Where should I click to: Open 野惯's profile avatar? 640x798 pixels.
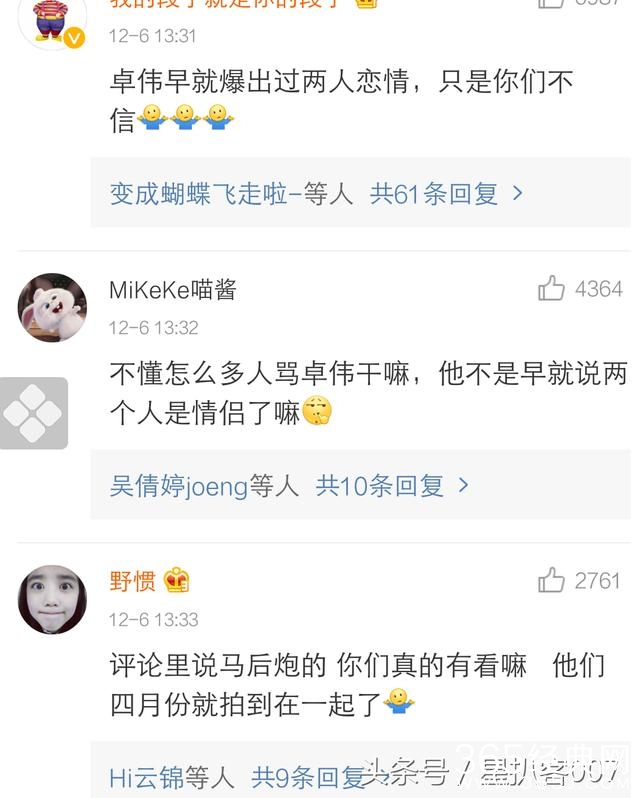(52, 599)
